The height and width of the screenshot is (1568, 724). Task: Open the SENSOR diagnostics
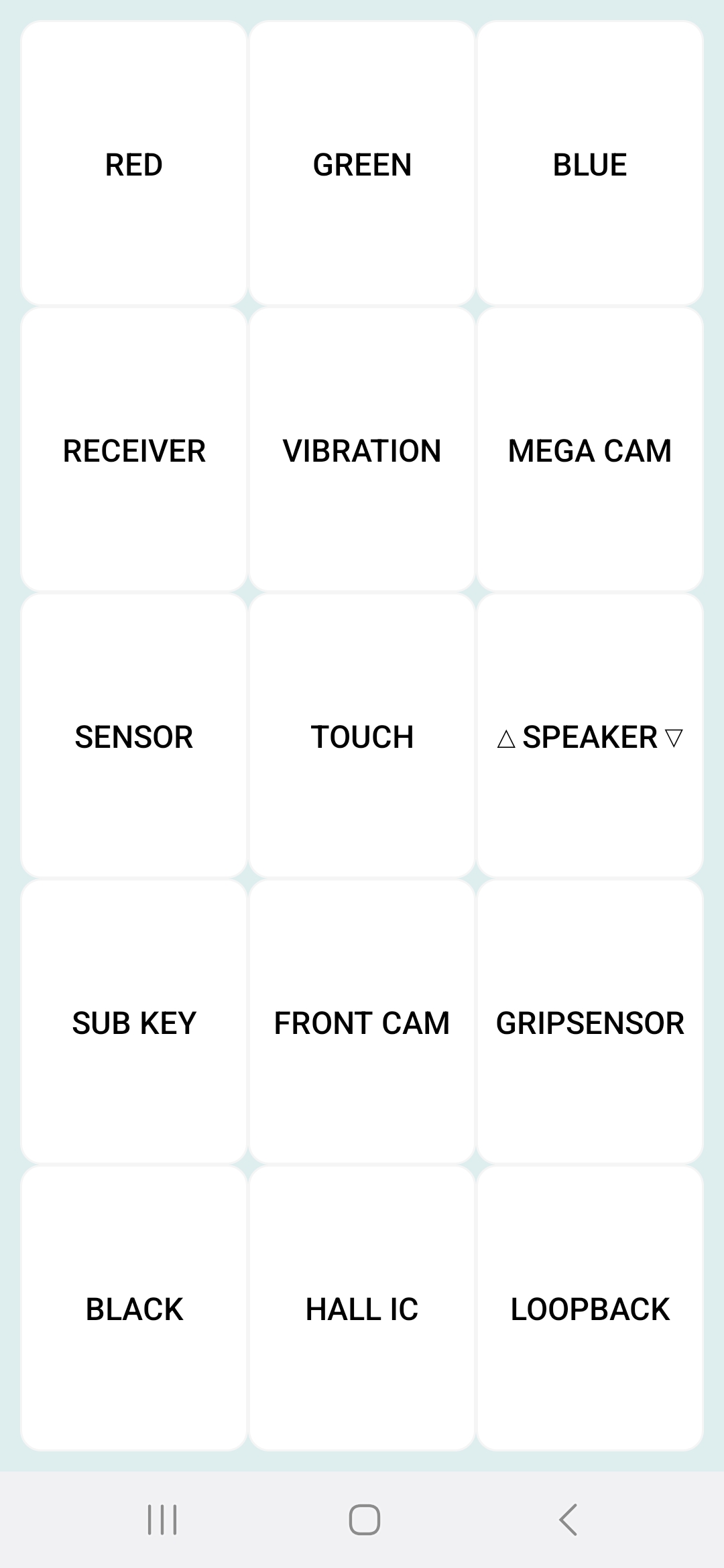tap(134, 736)
